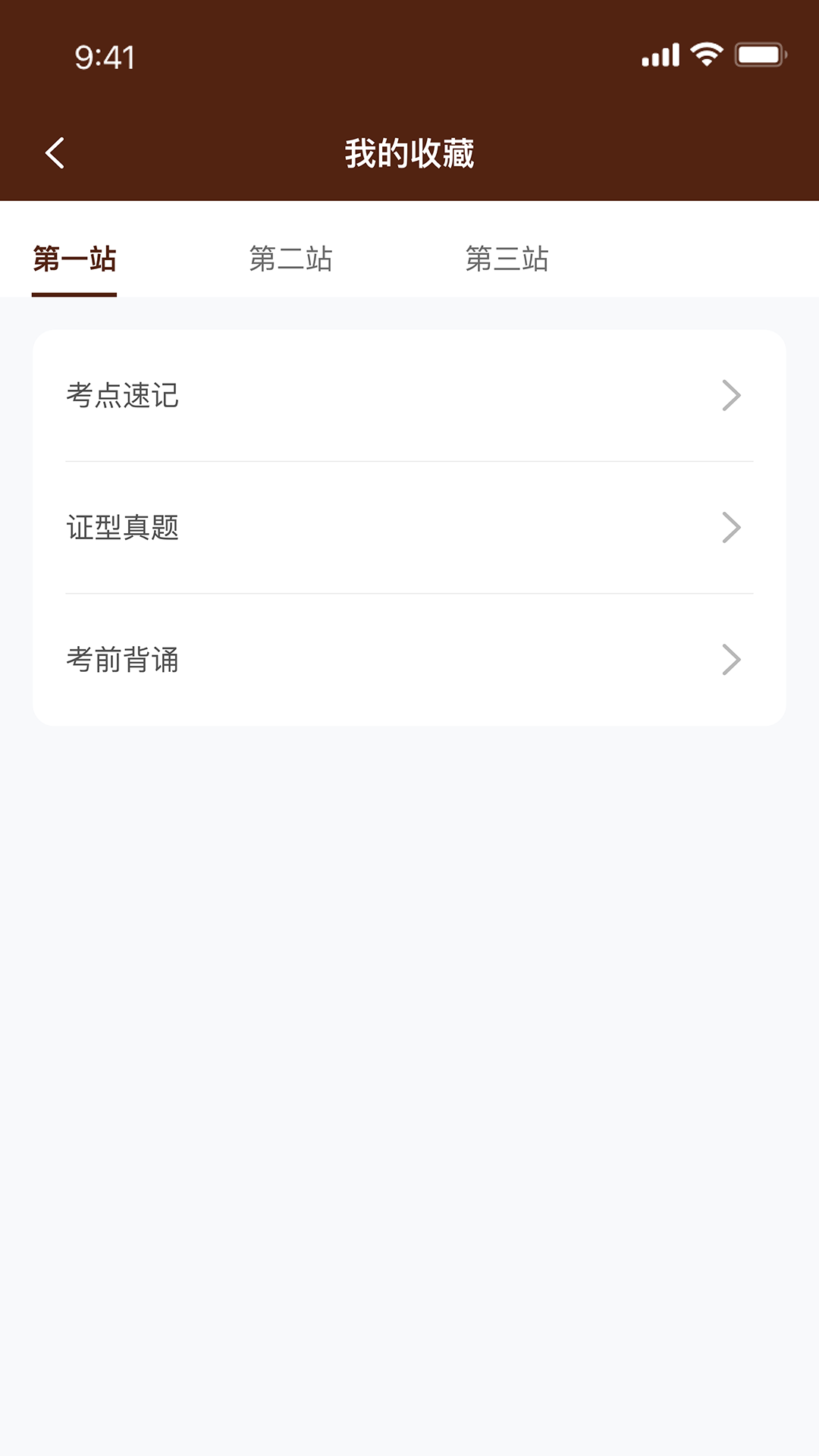
Task: Click the chevron beside 证型真题
Action: [730, 528]
